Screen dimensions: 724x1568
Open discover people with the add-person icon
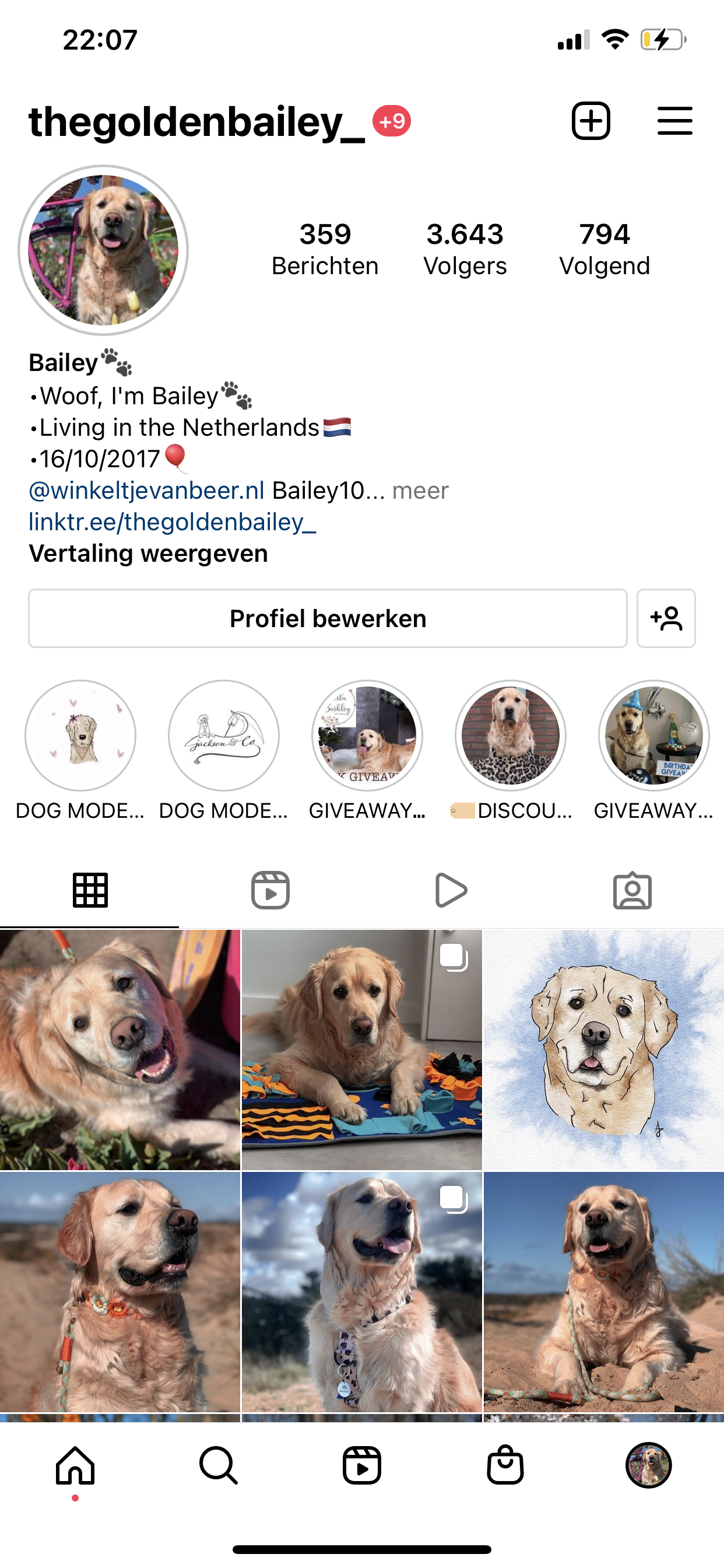click(x=666, y=618)
